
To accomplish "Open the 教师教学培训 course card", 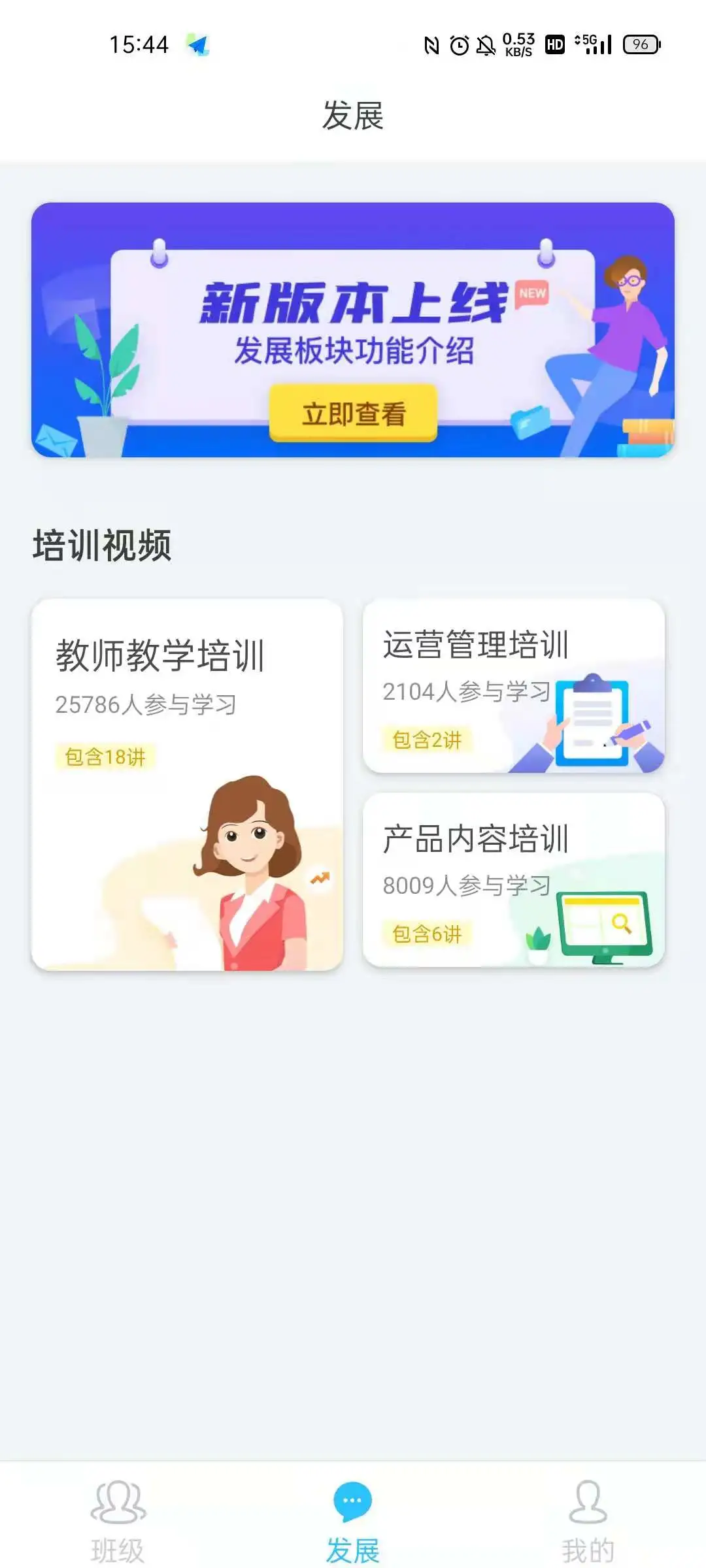I will 187,784.
